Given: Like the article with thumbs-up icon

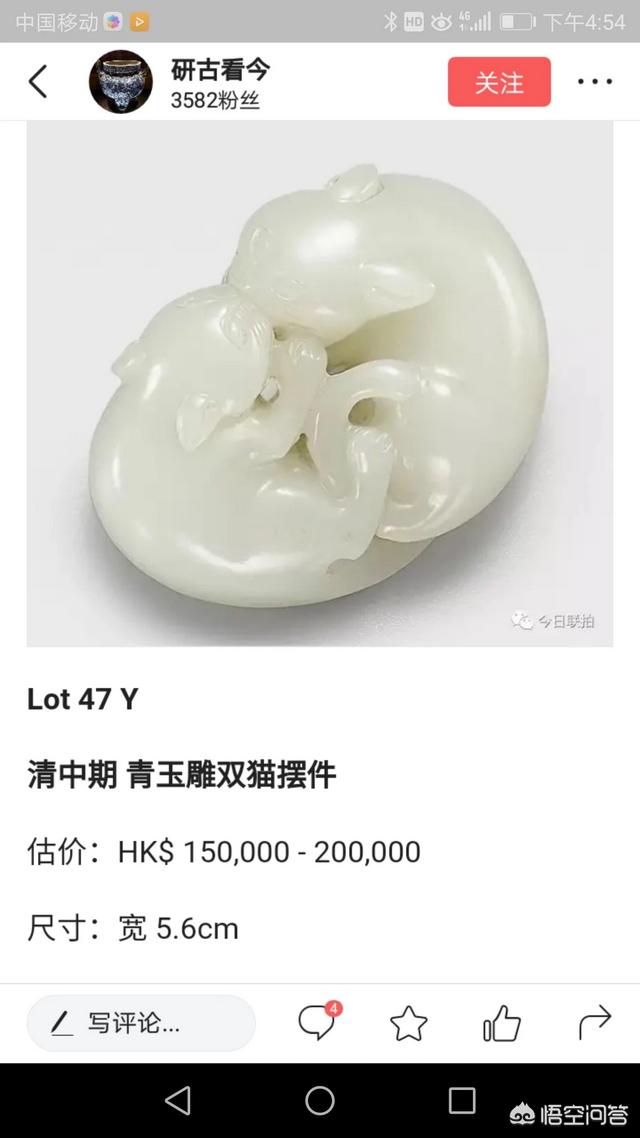Looking at the screenshot, I should pos(502,1023).
